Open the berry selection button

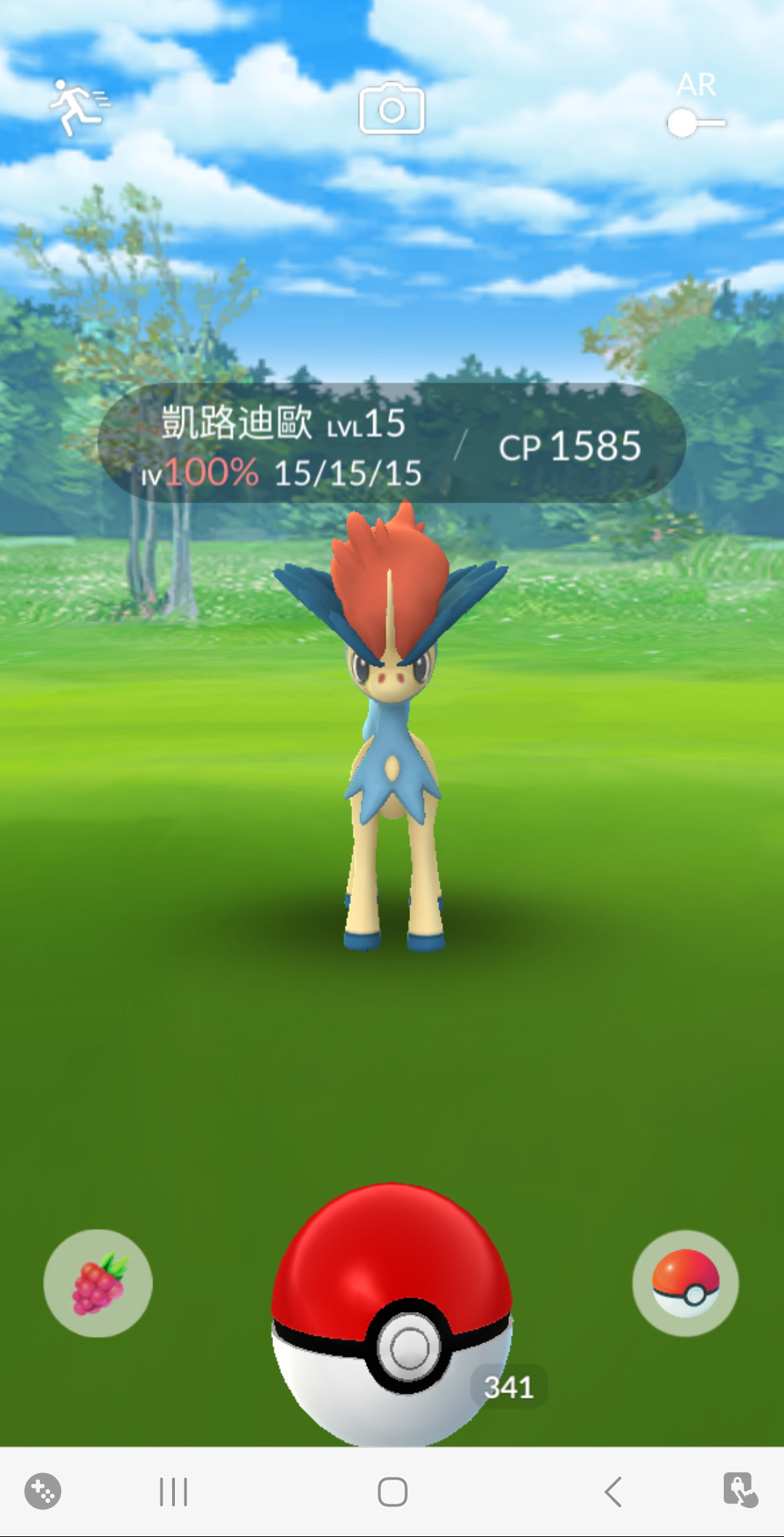point(98,1283)
